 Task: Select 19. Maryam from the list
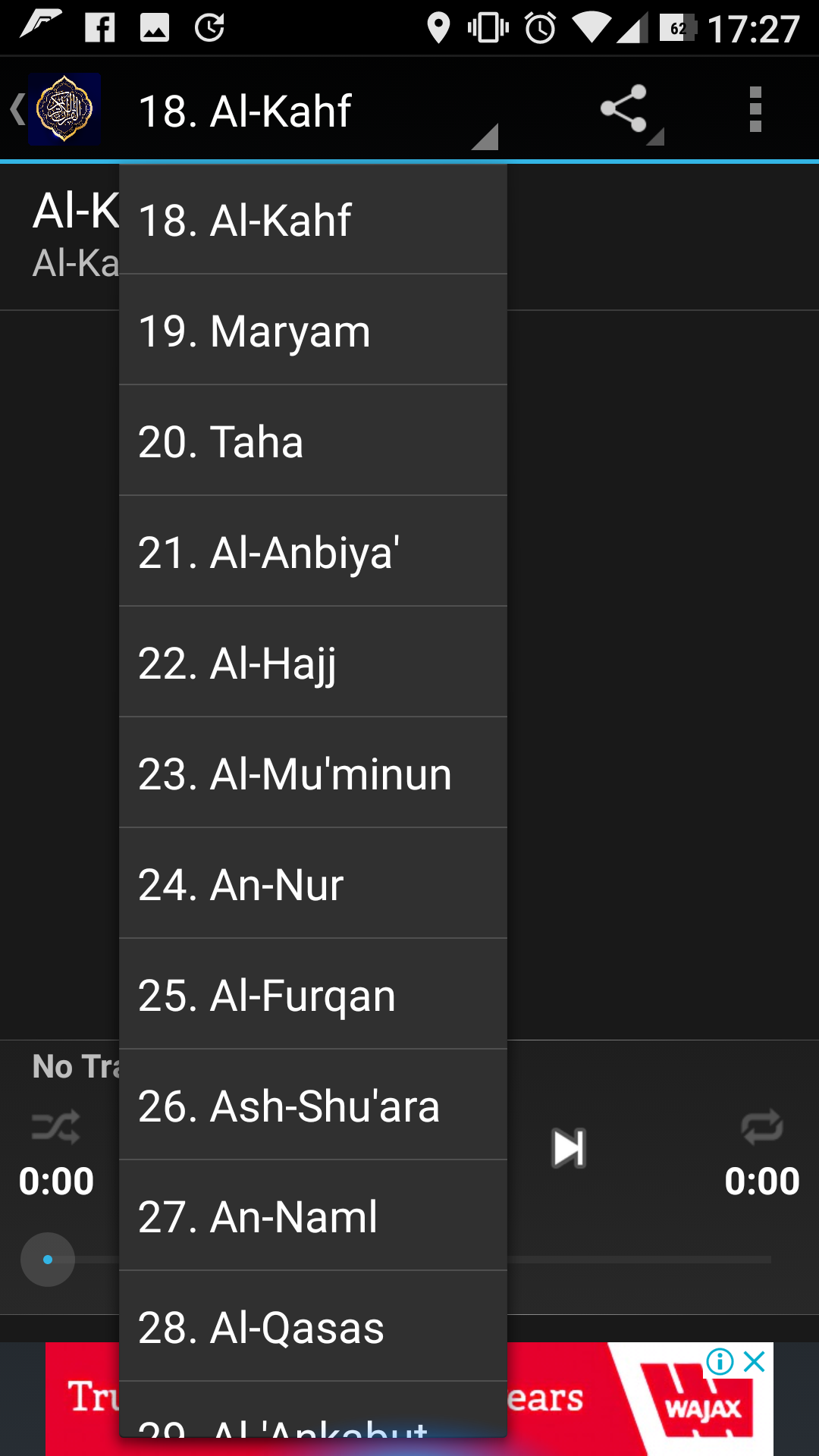tap(313, 330)
